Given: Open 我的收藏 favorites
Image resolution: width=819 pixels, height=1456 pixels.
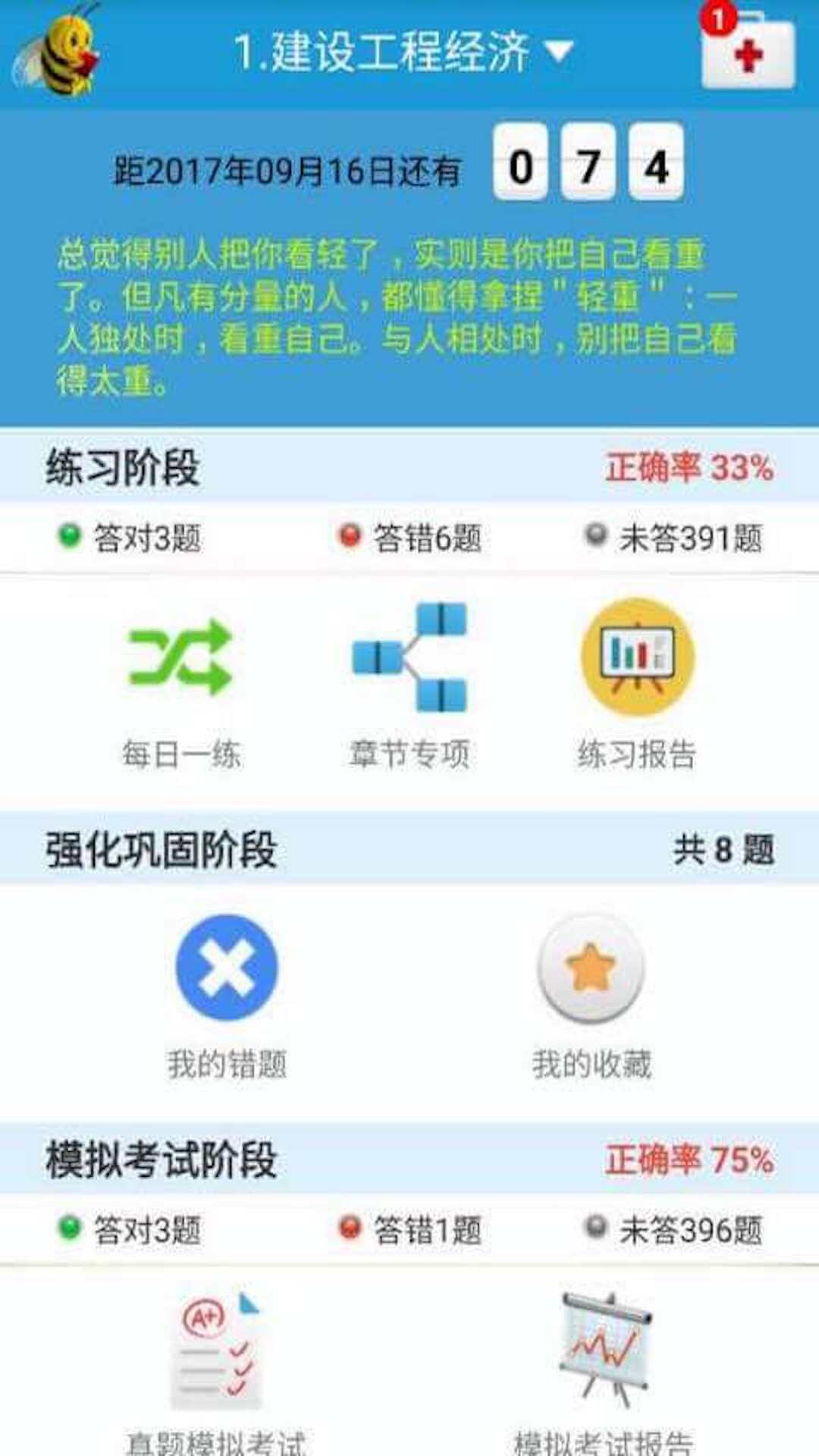Looking at the screenshot, I should tap(591, 993).
